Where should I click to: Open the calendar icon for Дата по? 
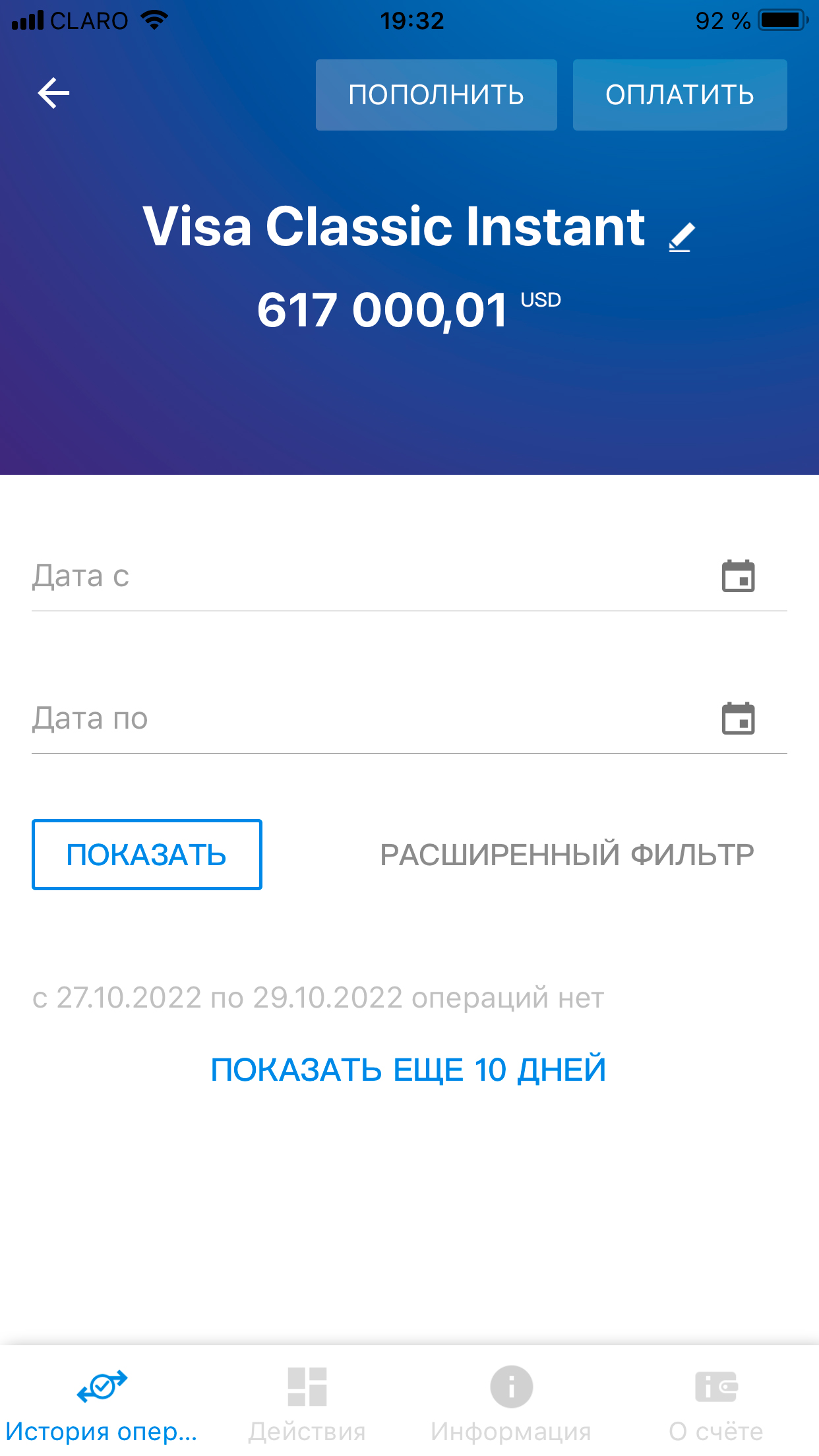pyautogui.click(x=738, y=719)
